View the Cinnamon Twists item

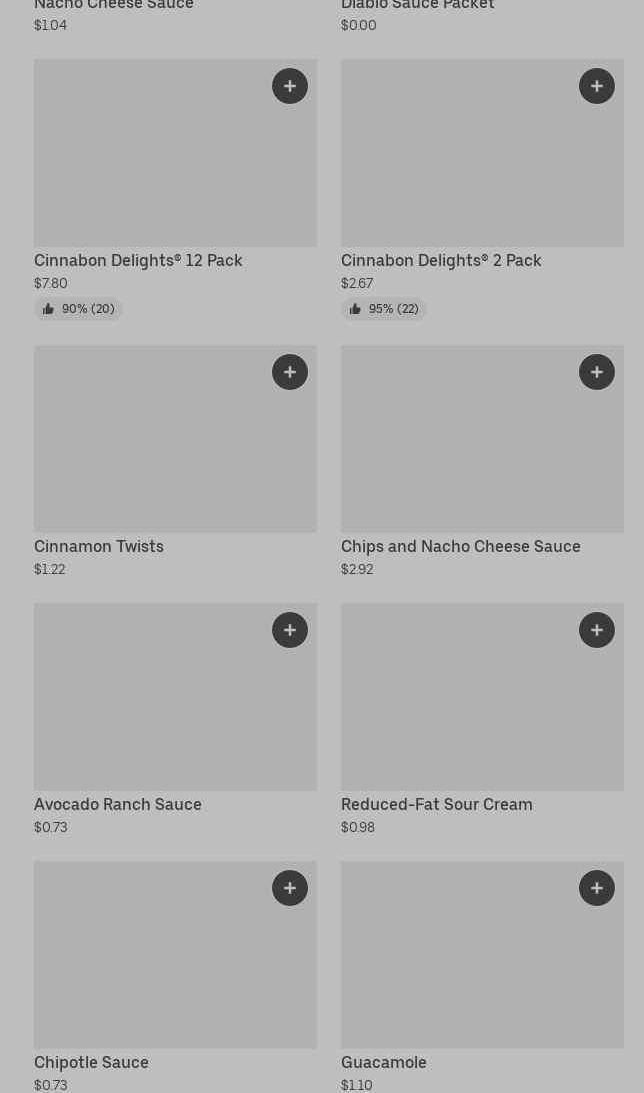(175, 461)
